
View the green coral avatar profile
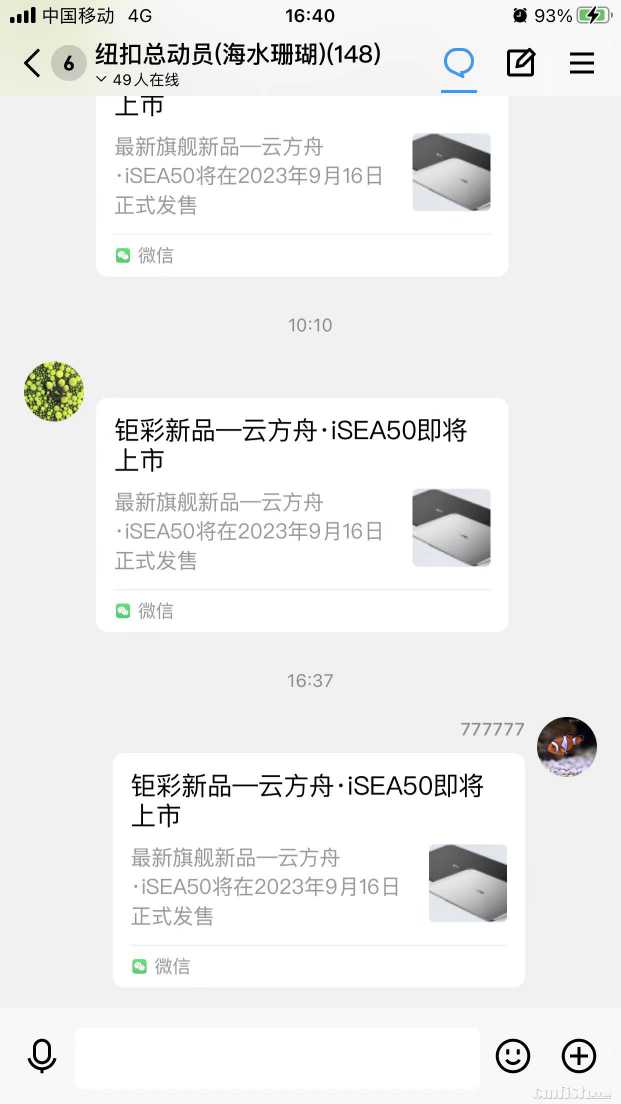(54, 391)
